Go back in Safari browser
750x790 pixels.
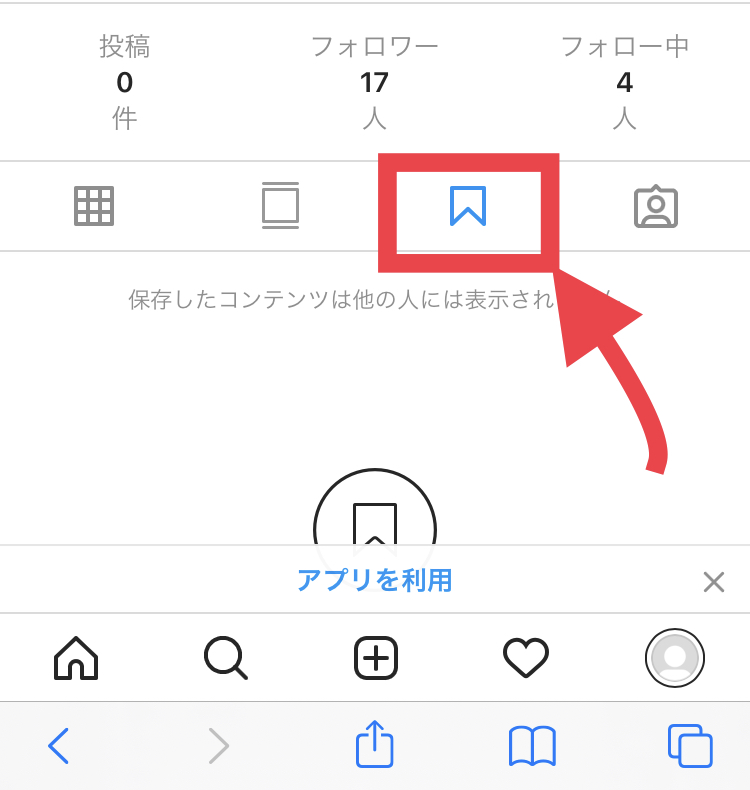click(x=59, y=745)
